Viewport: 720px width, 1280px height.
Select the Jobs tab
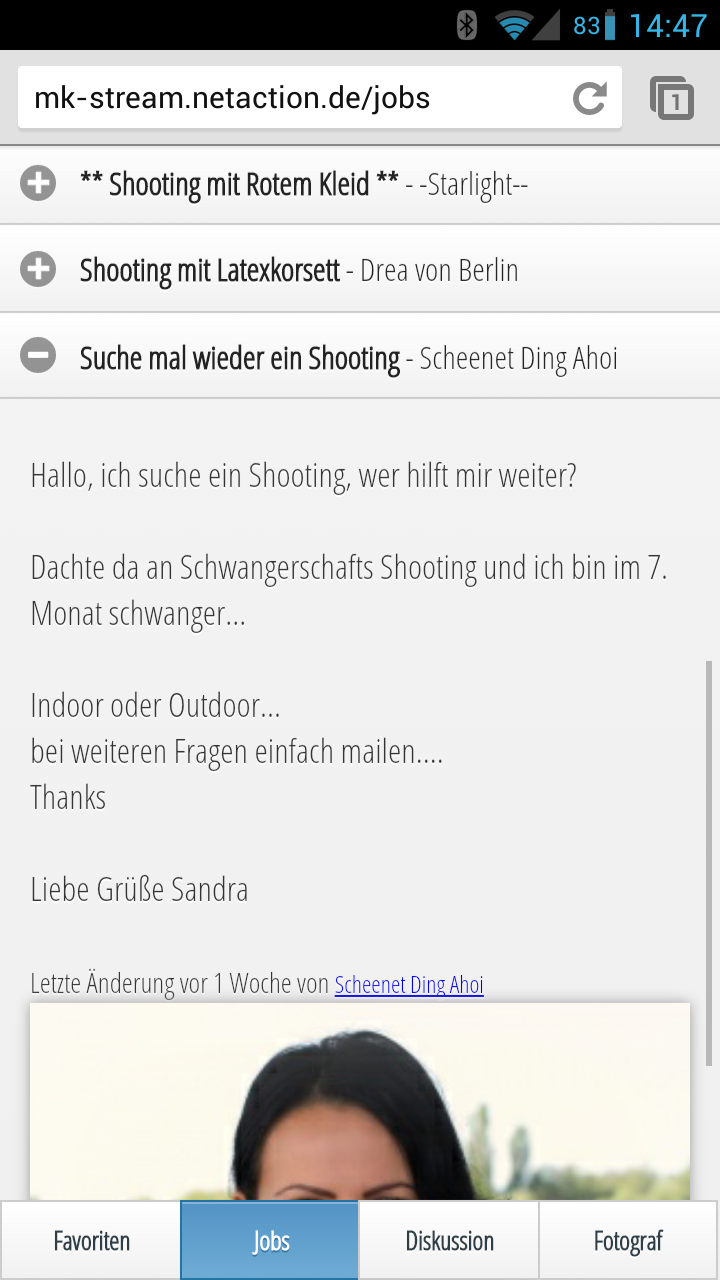point(270,1241)
